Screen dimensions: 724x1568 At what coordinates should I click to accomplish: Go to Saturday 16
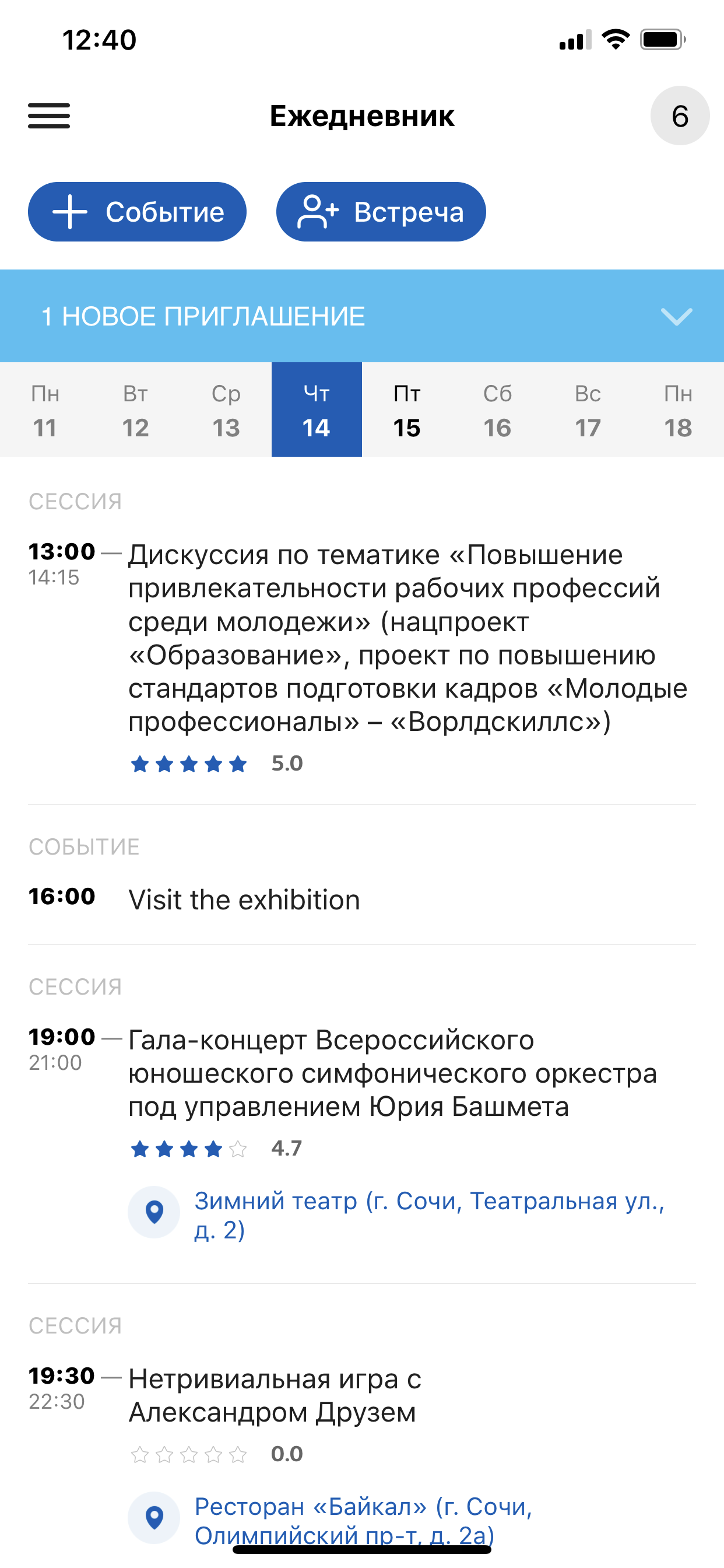(498, 409)
